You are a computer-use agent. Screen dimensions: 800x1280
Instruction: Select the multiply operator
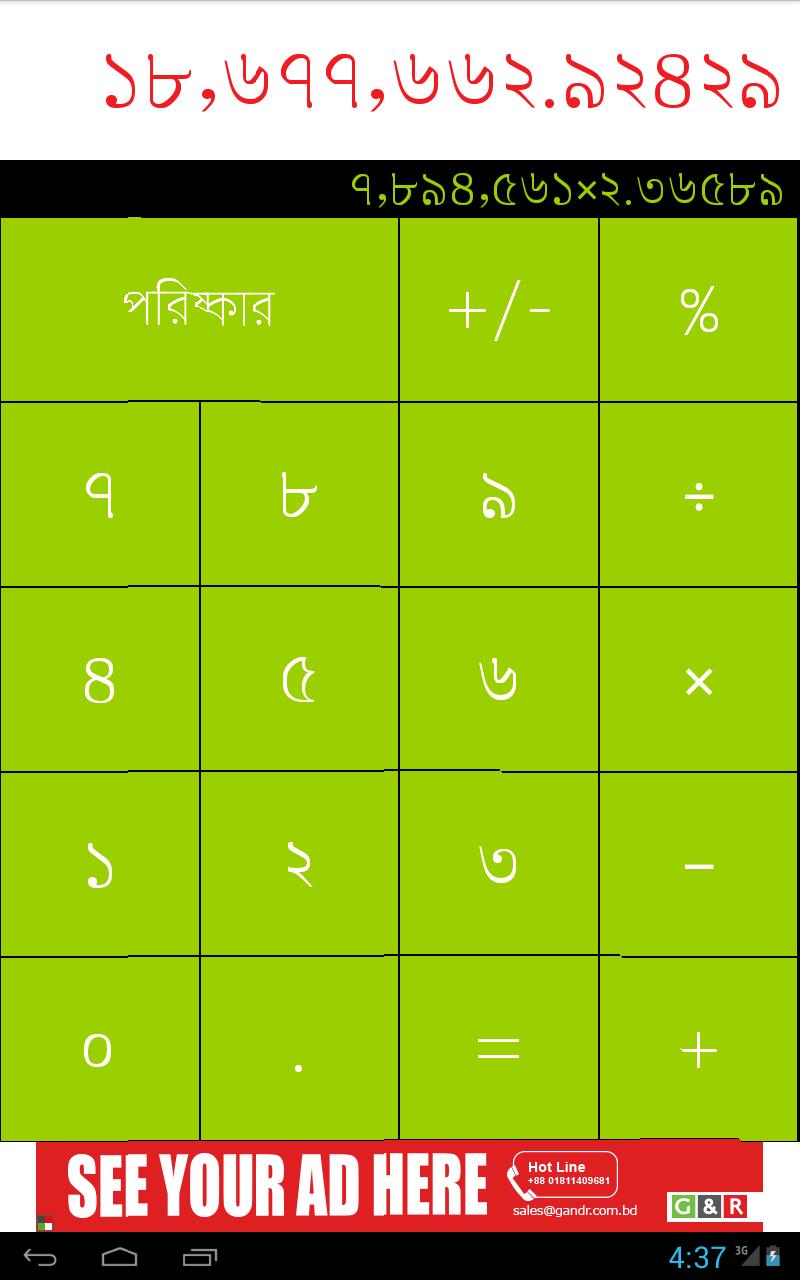(699, 679)
